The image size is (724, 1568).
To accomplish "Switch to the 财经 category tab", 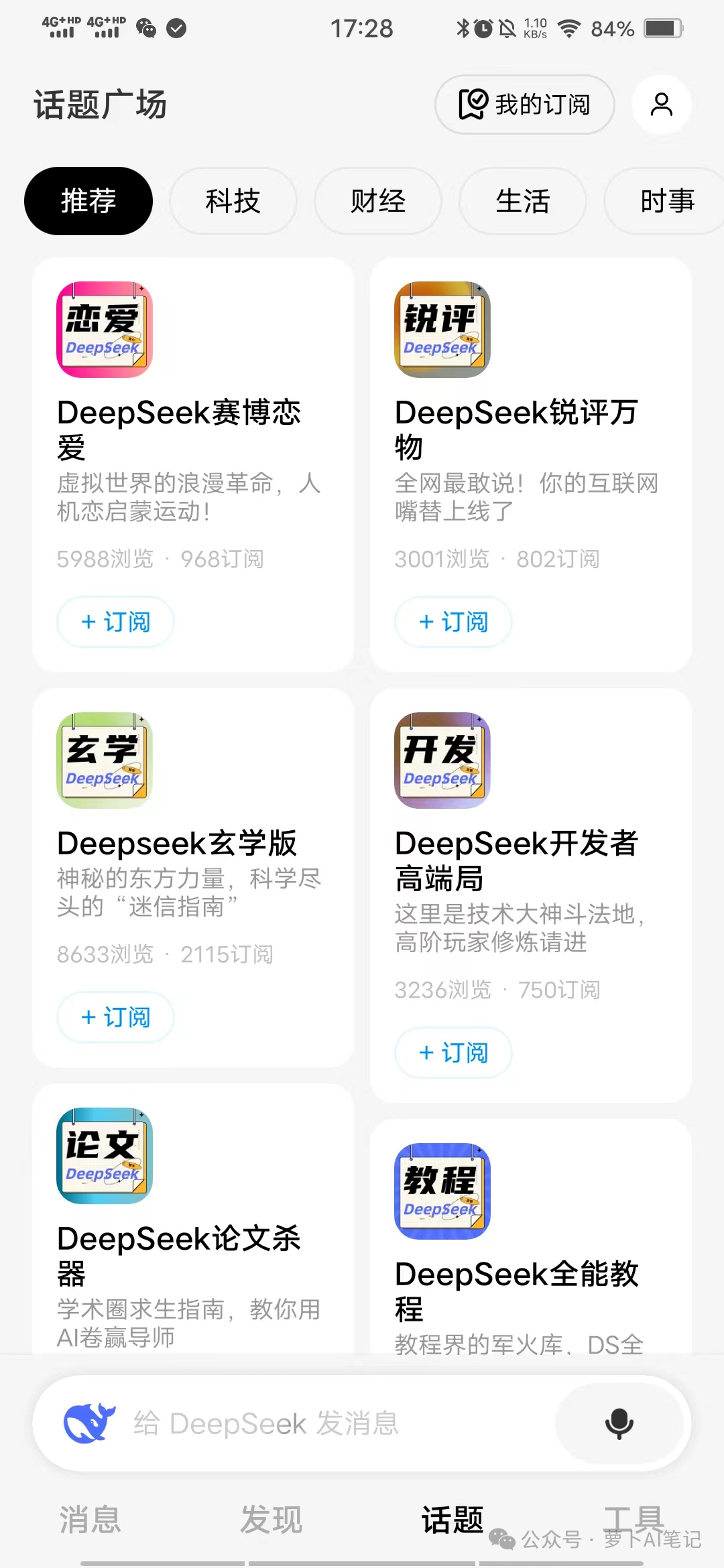I will pyautogui.click(x=377, y=201).
